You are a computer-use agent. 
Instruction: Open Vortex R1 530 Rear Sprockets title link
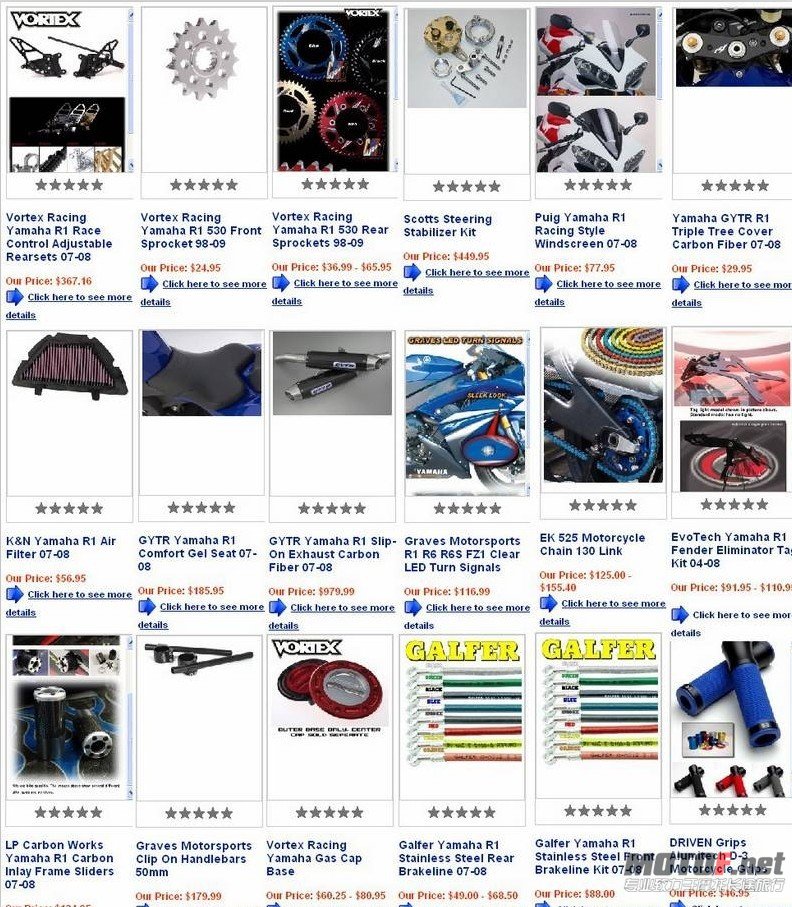point(330,230)
